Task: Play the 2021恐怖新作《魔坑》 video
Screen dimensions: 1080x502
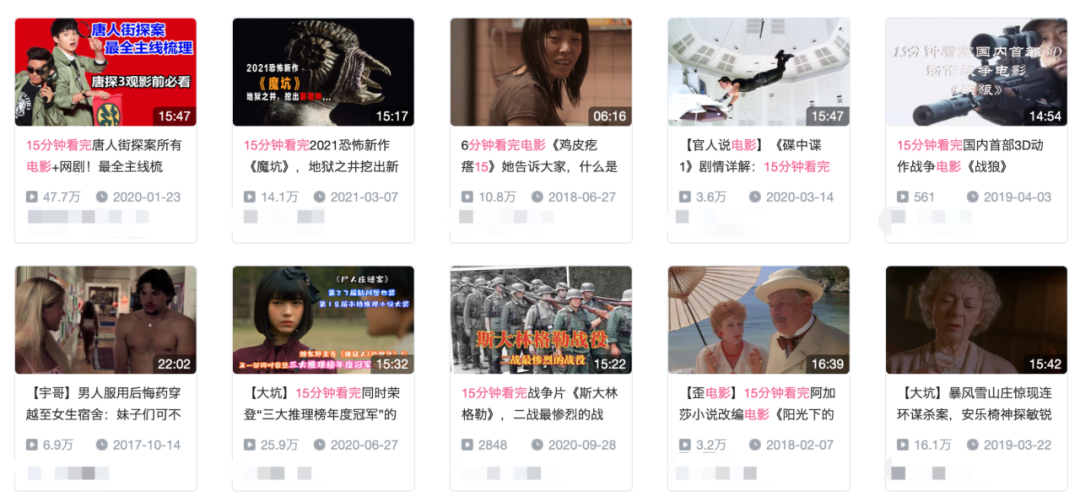Action: pos(323,72)
